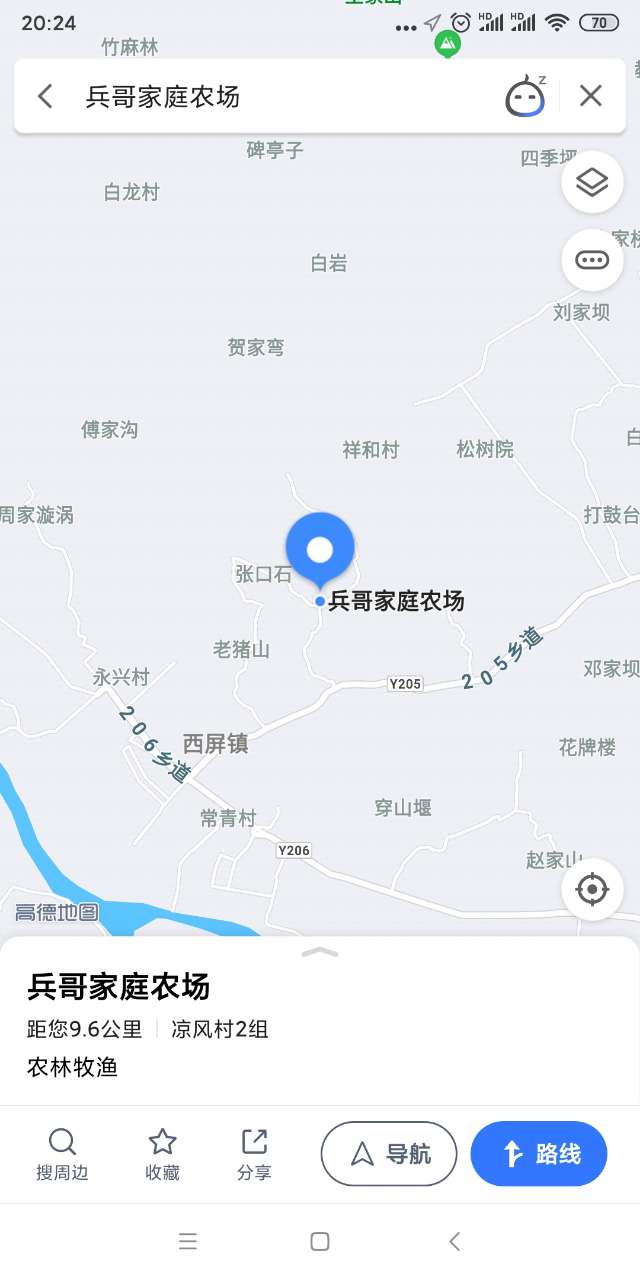Search nearby with 搜周边
The image size is (640, 1280).
[x=62, y=1154]
